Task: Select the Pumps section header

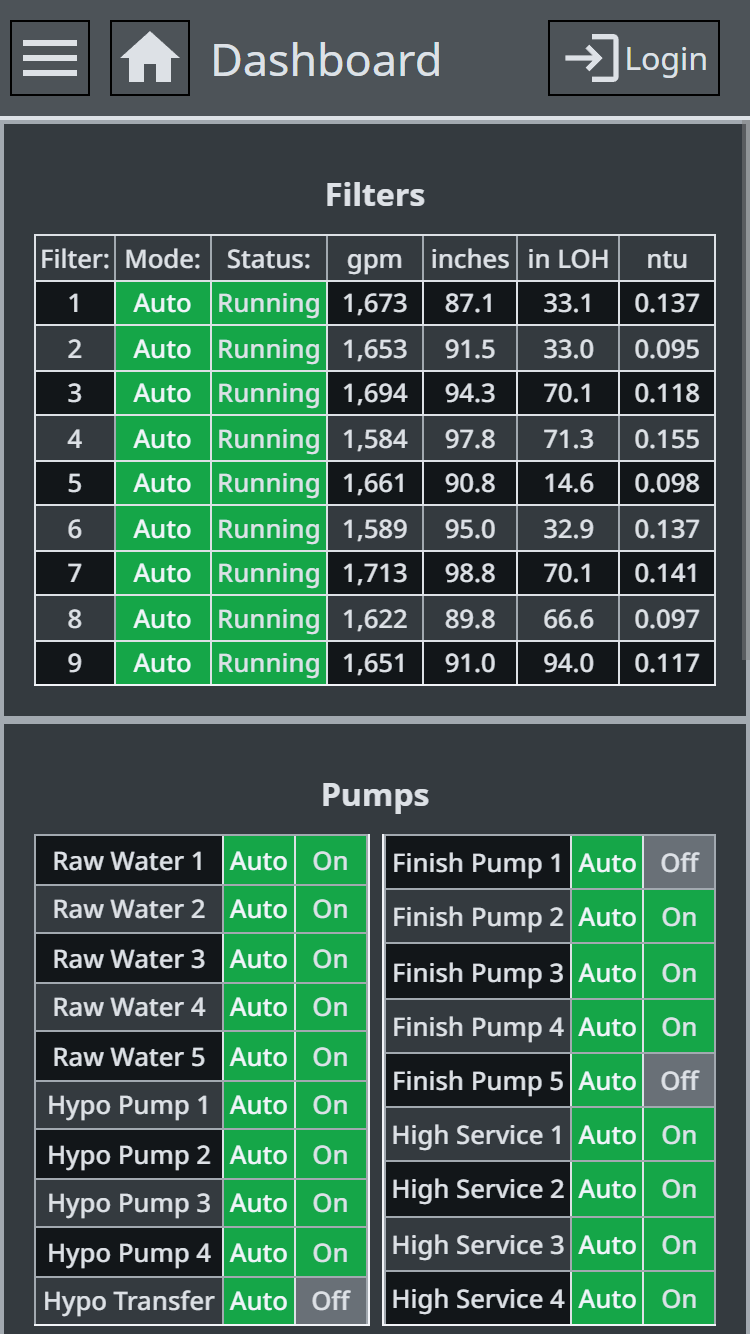Action: pyautogui.click(x=374, y=795)
